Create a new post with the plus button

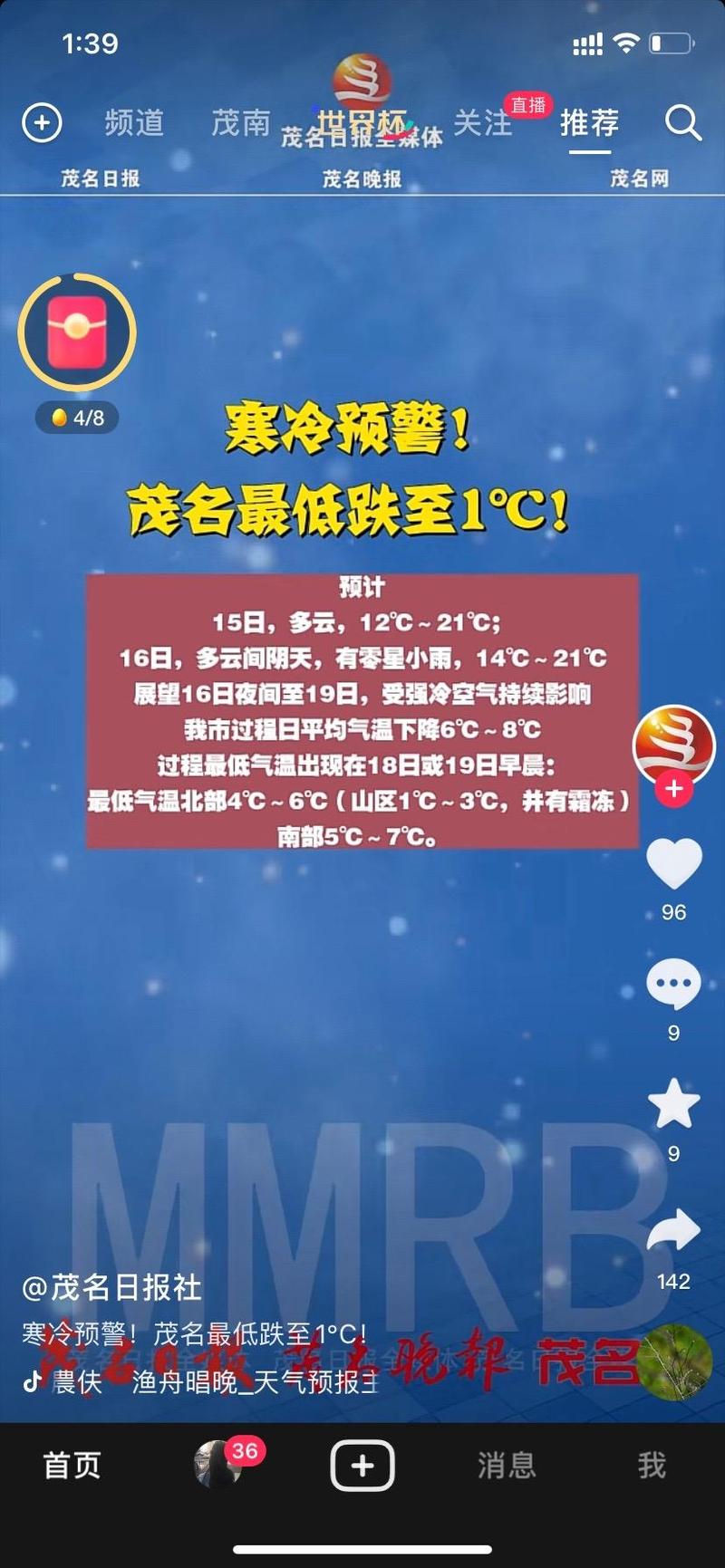362,1465
